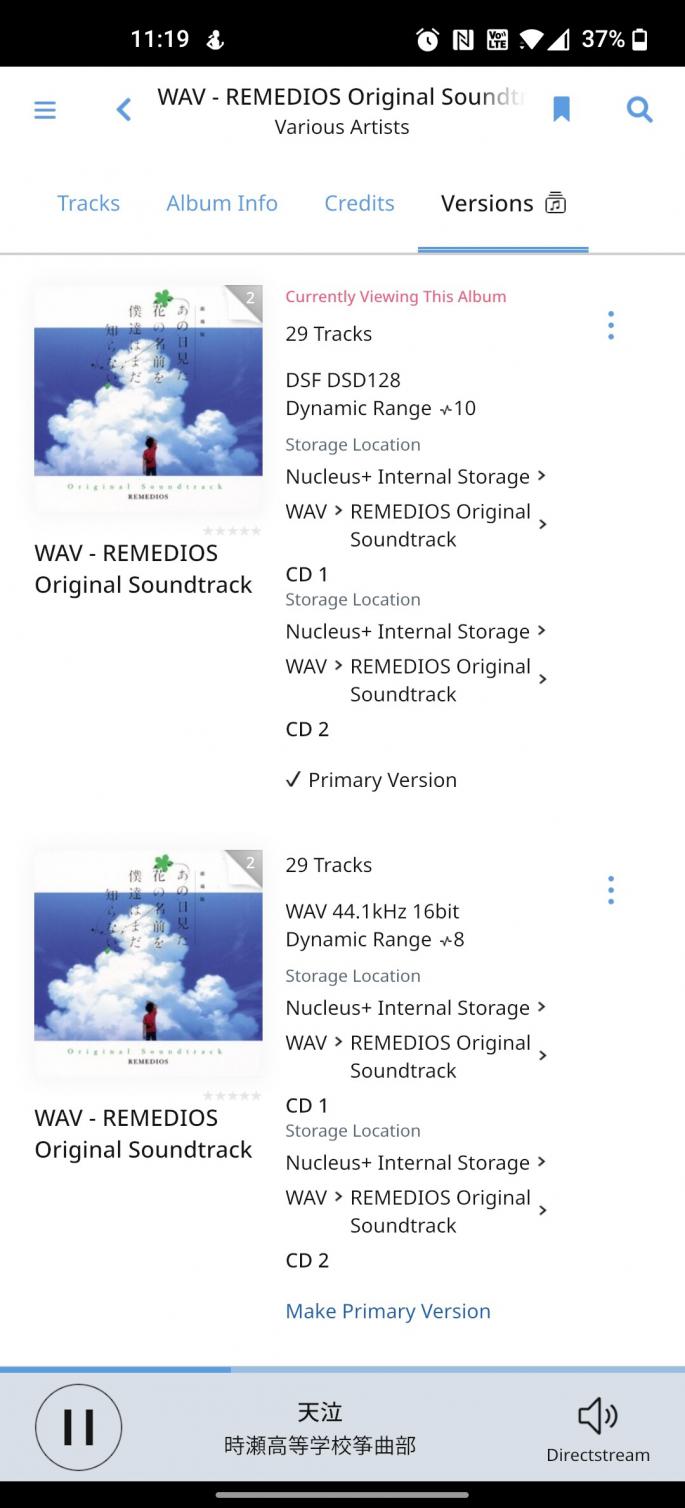Pause the currently playing track
The height and width of the screenshot is (1508, 685).
79,1427
